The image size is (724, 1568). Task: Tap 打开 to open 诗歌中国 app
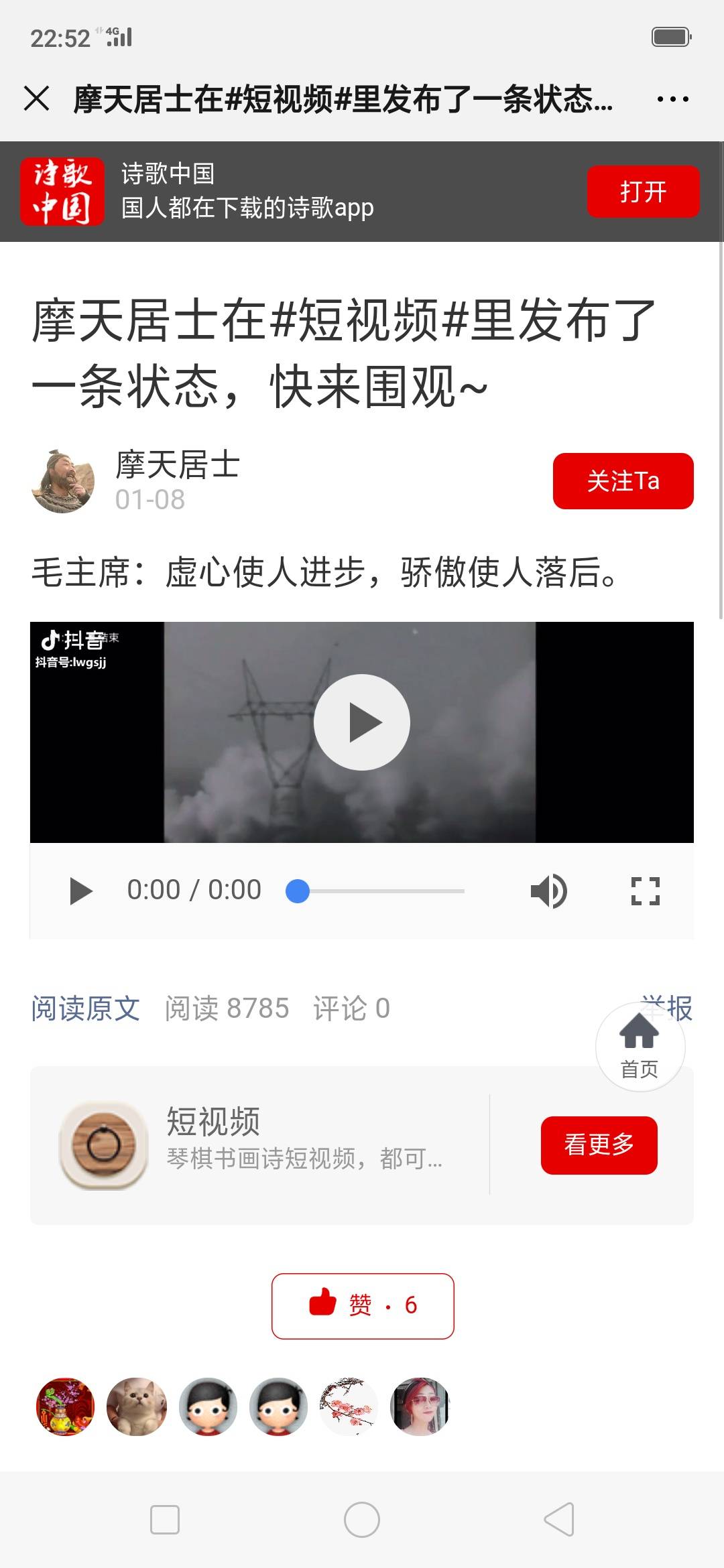click(x=643, y=192)
